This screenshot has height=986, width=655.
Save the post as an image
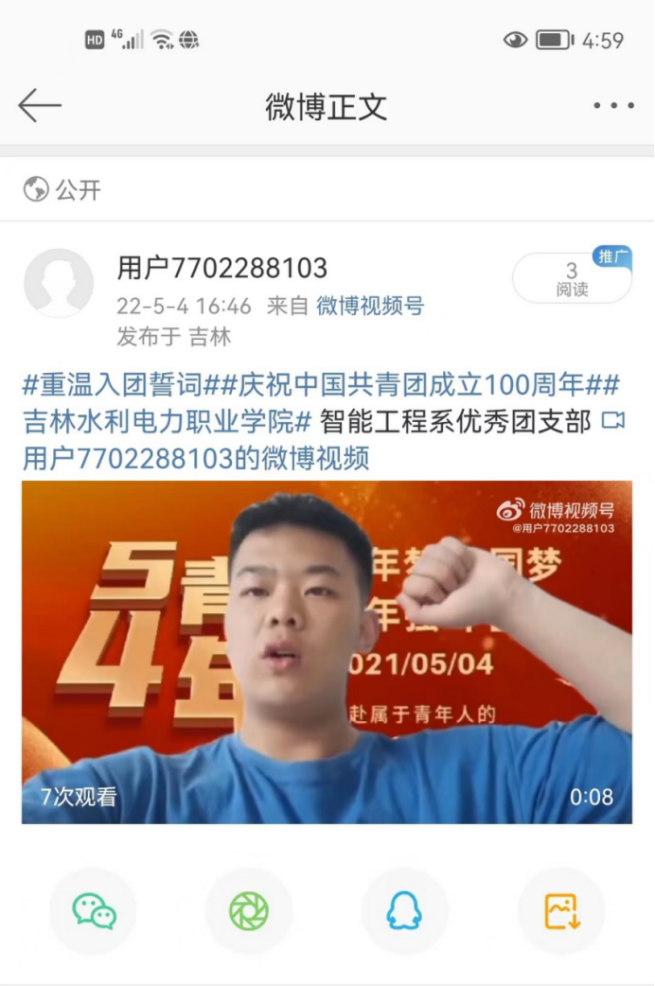pyautogui.click(x=561, y=911)
